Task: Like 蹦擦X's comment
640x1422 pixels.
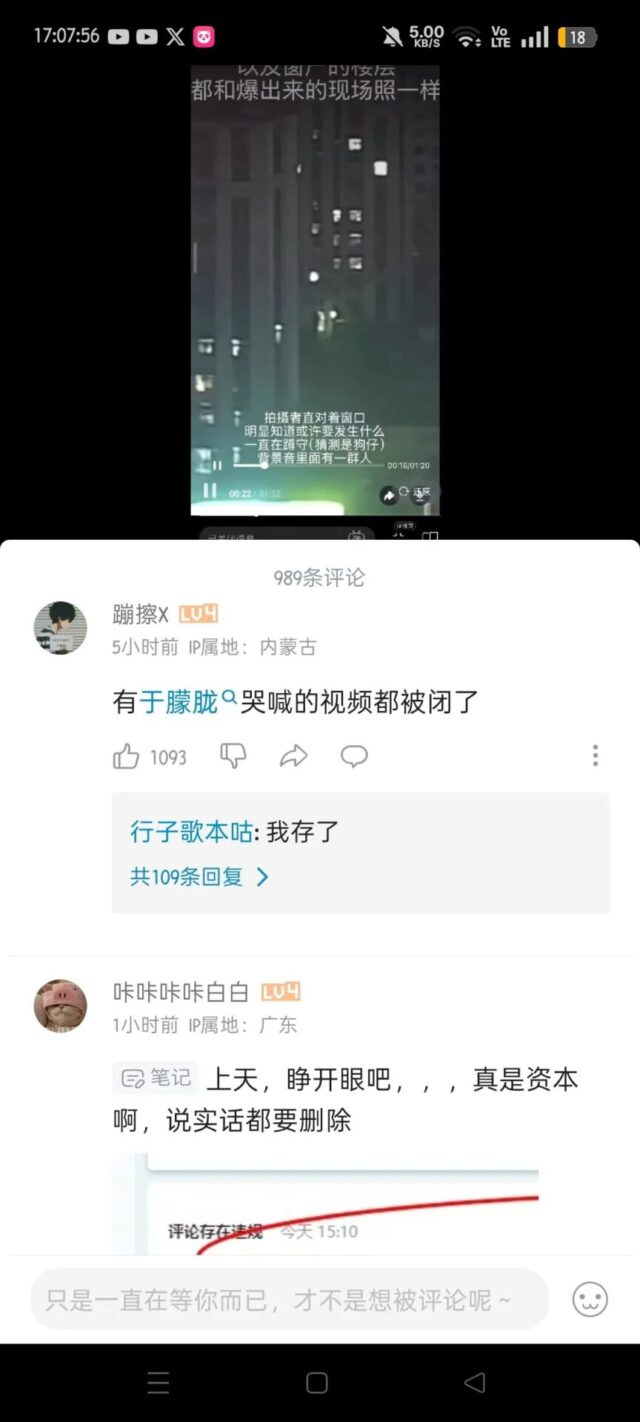Action: tap(127, 757)
